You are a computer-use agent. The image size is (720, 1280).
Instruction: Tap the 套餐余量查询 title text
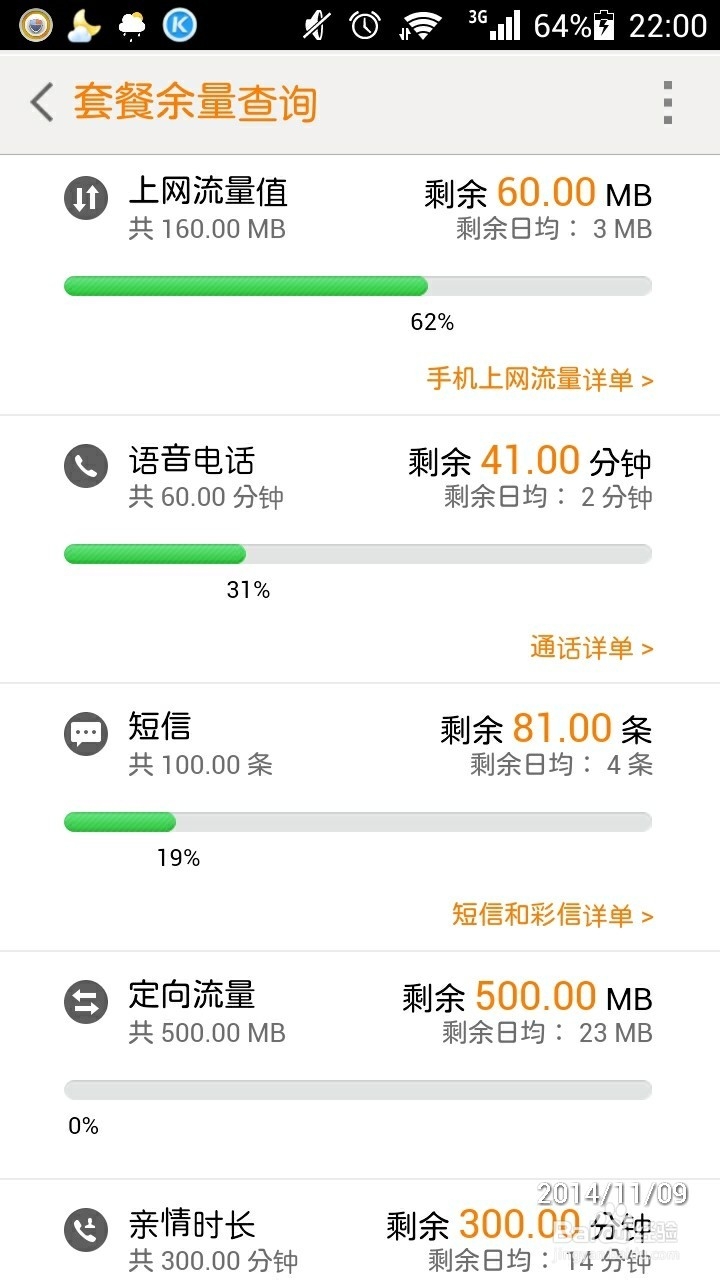tap(195, 102)
